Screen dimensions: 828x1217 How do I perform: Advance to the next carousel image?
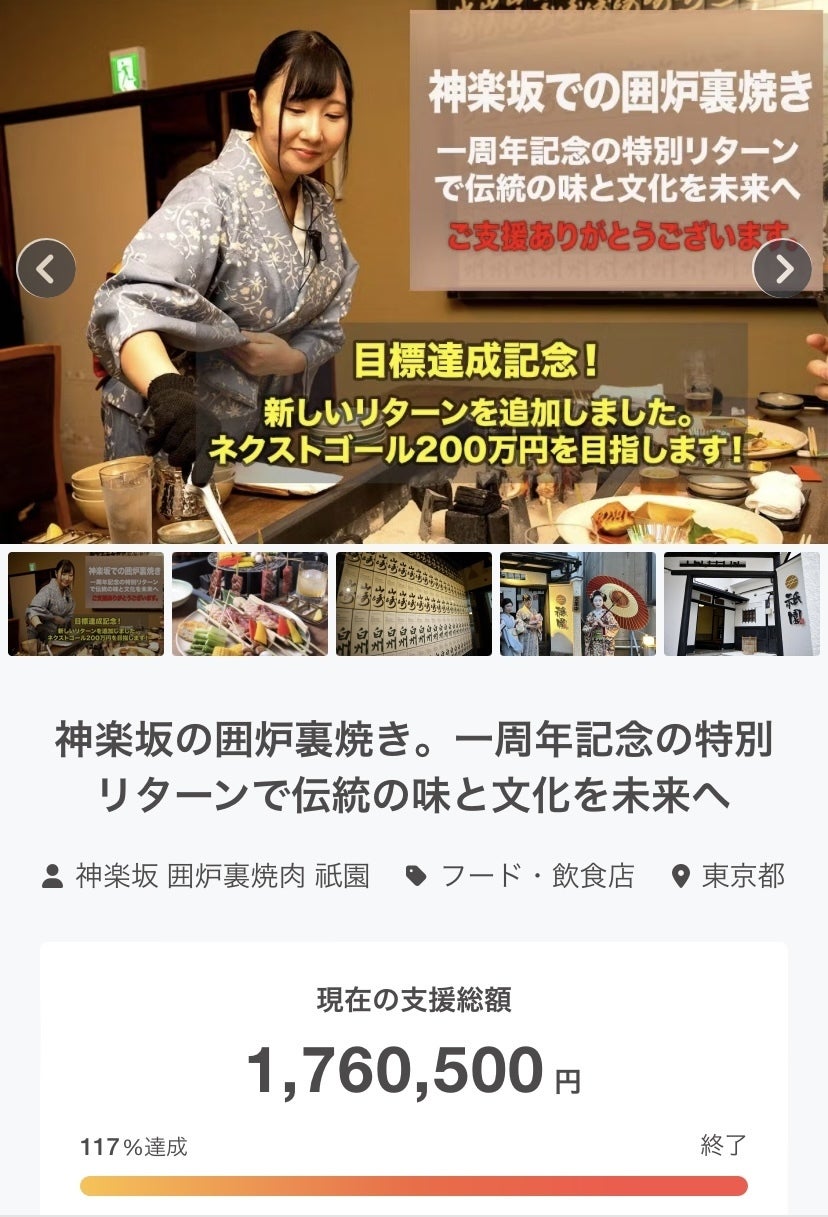pos(782,268)
